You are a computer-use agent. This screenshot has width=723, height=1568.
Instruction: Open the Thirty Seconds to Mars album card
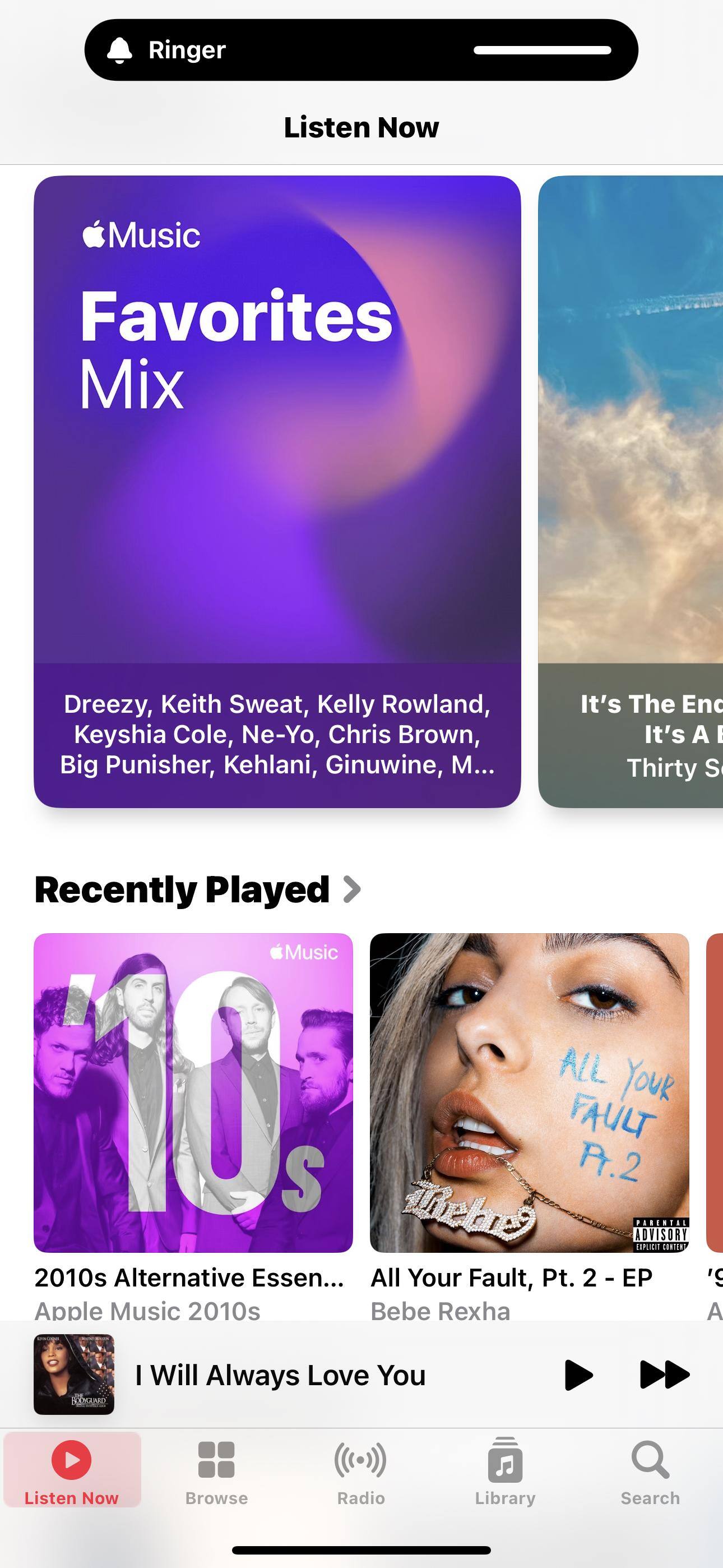click(631, 491)
